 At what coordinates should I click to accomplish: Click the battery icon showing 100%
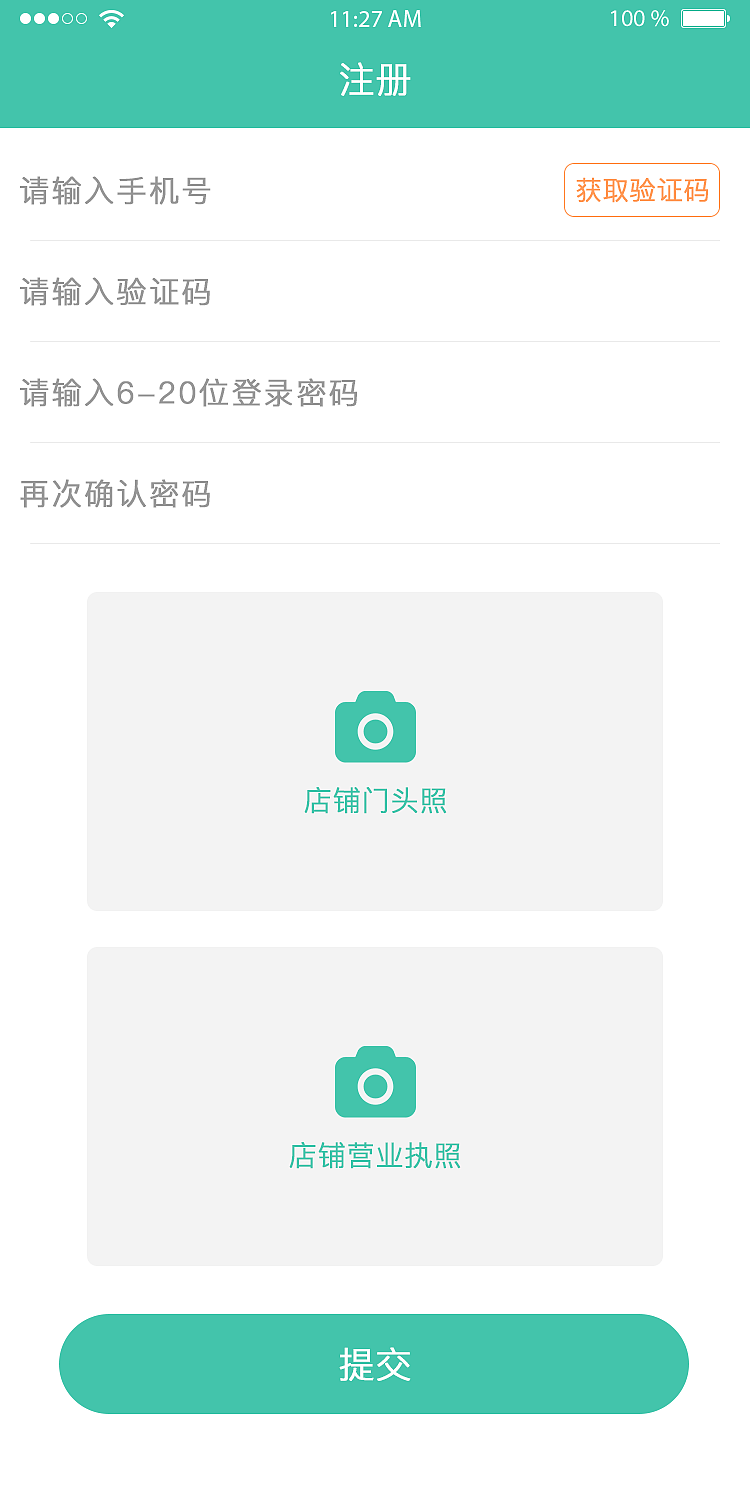pos(703,17)
